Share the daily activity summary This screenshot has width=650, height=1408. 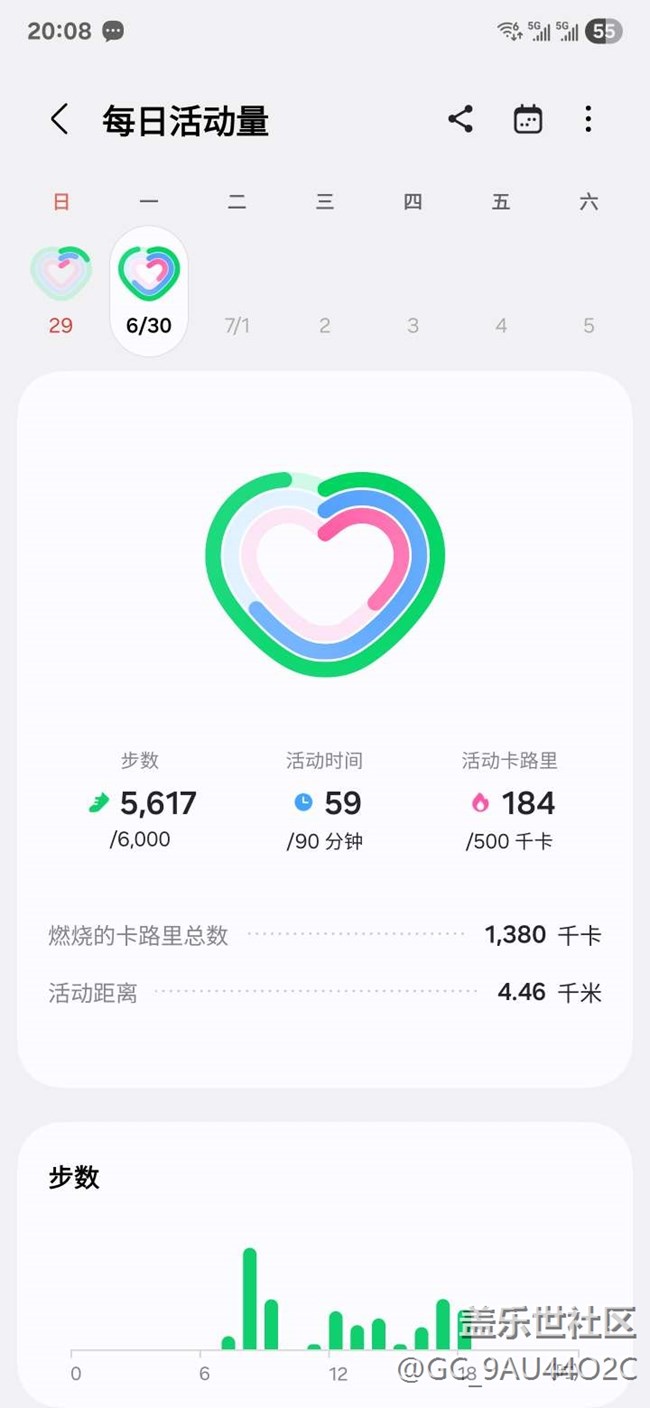point(460,120)
